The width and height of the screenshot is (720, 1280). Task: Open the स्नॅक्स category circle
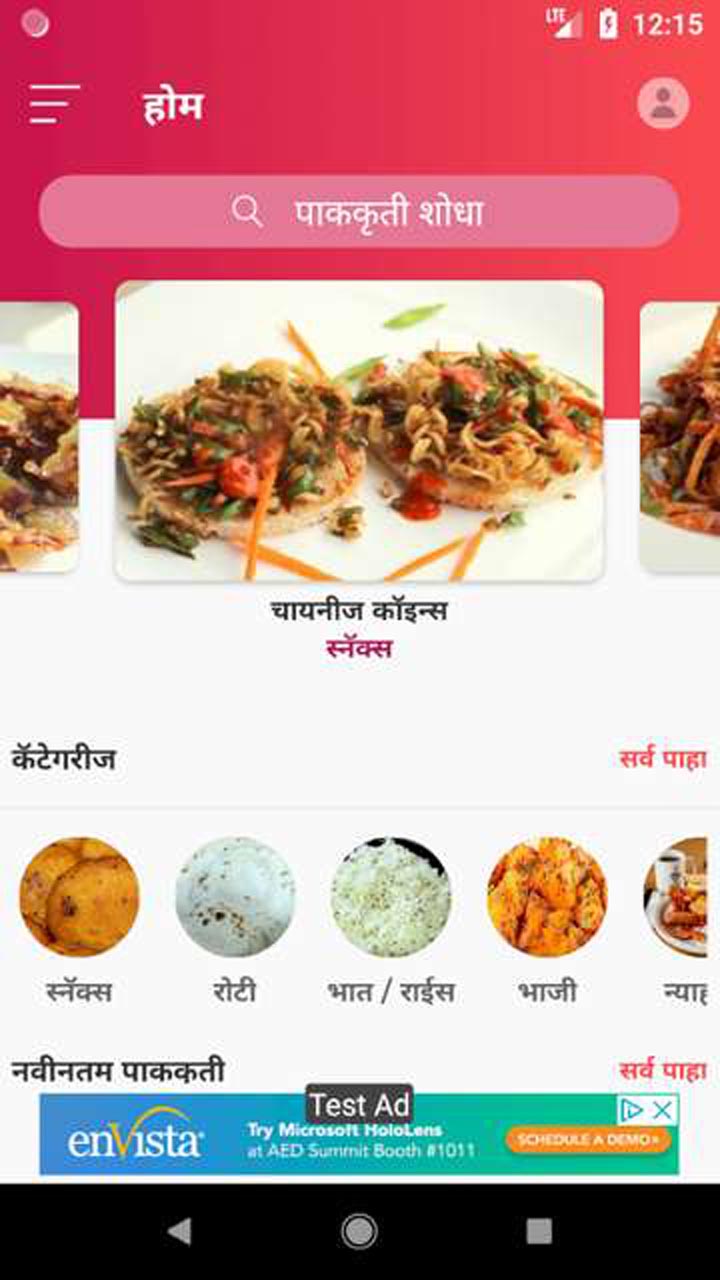click(80, 897)
